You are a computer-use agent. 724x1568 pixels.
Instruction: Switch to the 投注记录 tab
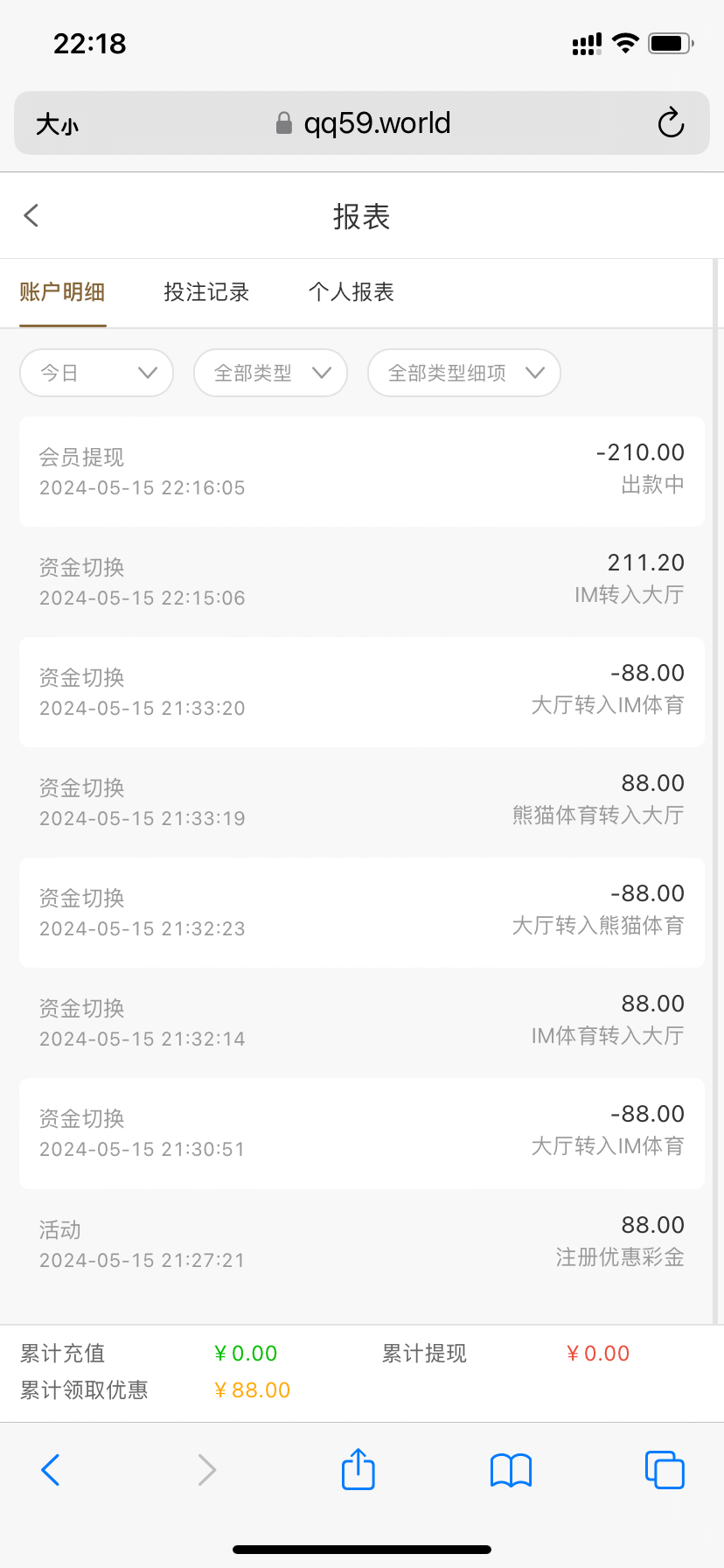click(x=206, y=292)
